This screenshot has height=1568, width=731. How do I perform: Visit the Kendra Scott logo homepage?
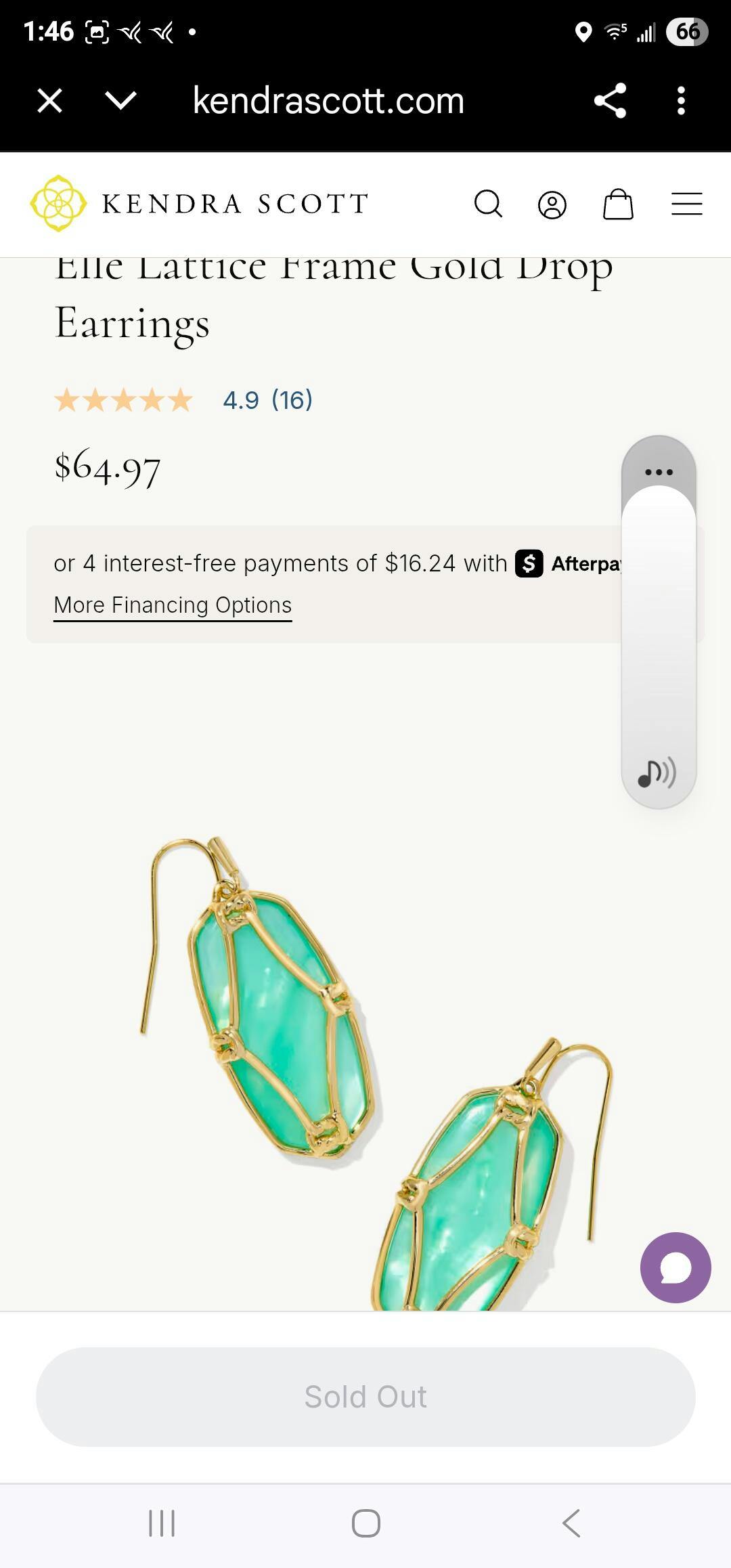click(x=200, y=204)
